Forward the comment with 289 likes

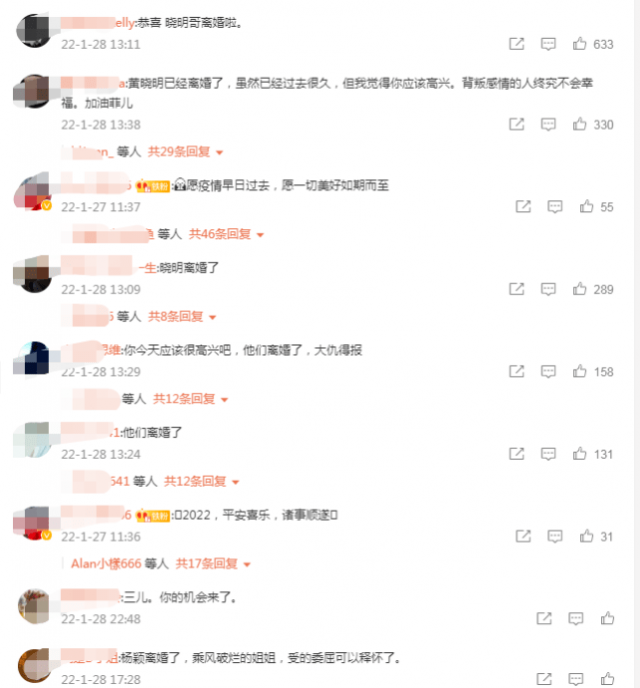516,289
